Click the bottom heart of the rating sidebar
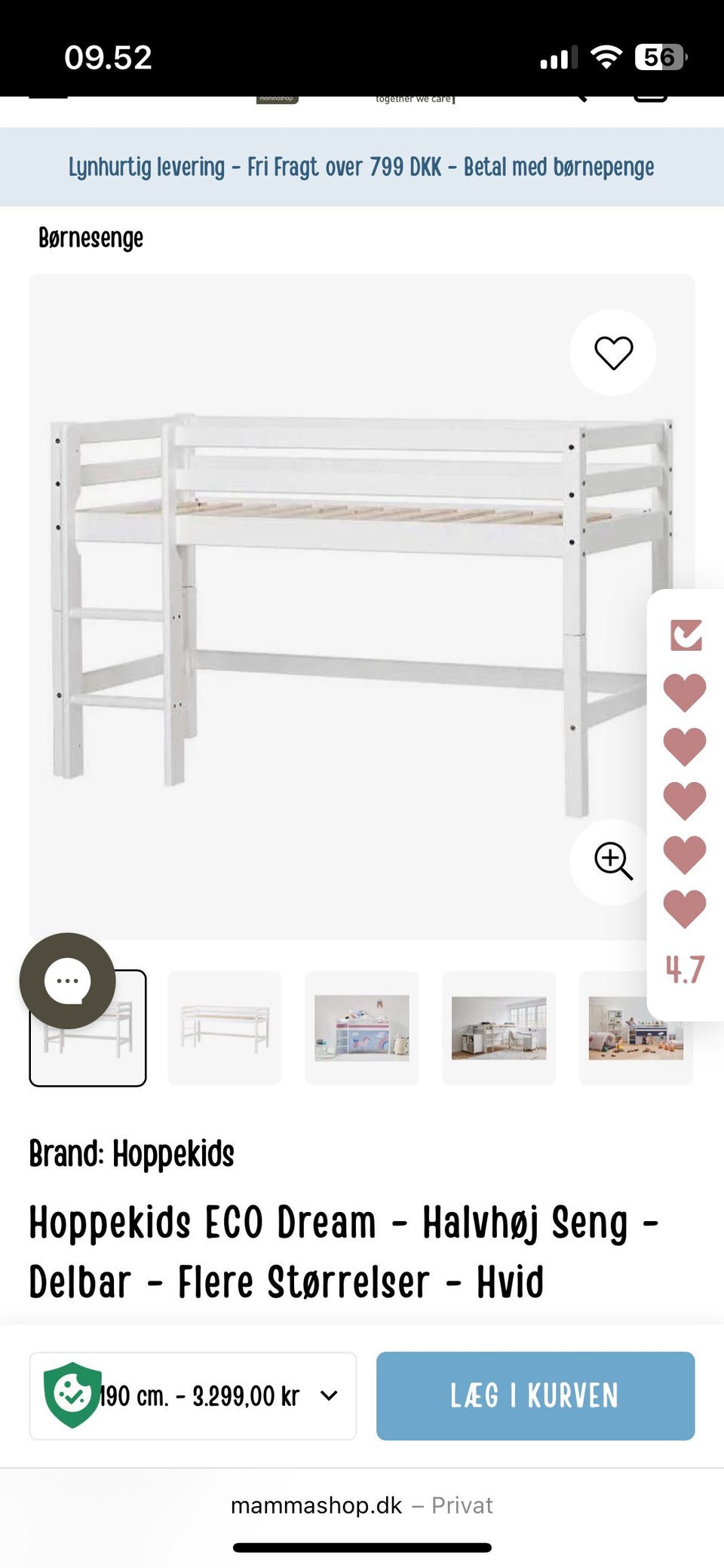 click(685, 907)
